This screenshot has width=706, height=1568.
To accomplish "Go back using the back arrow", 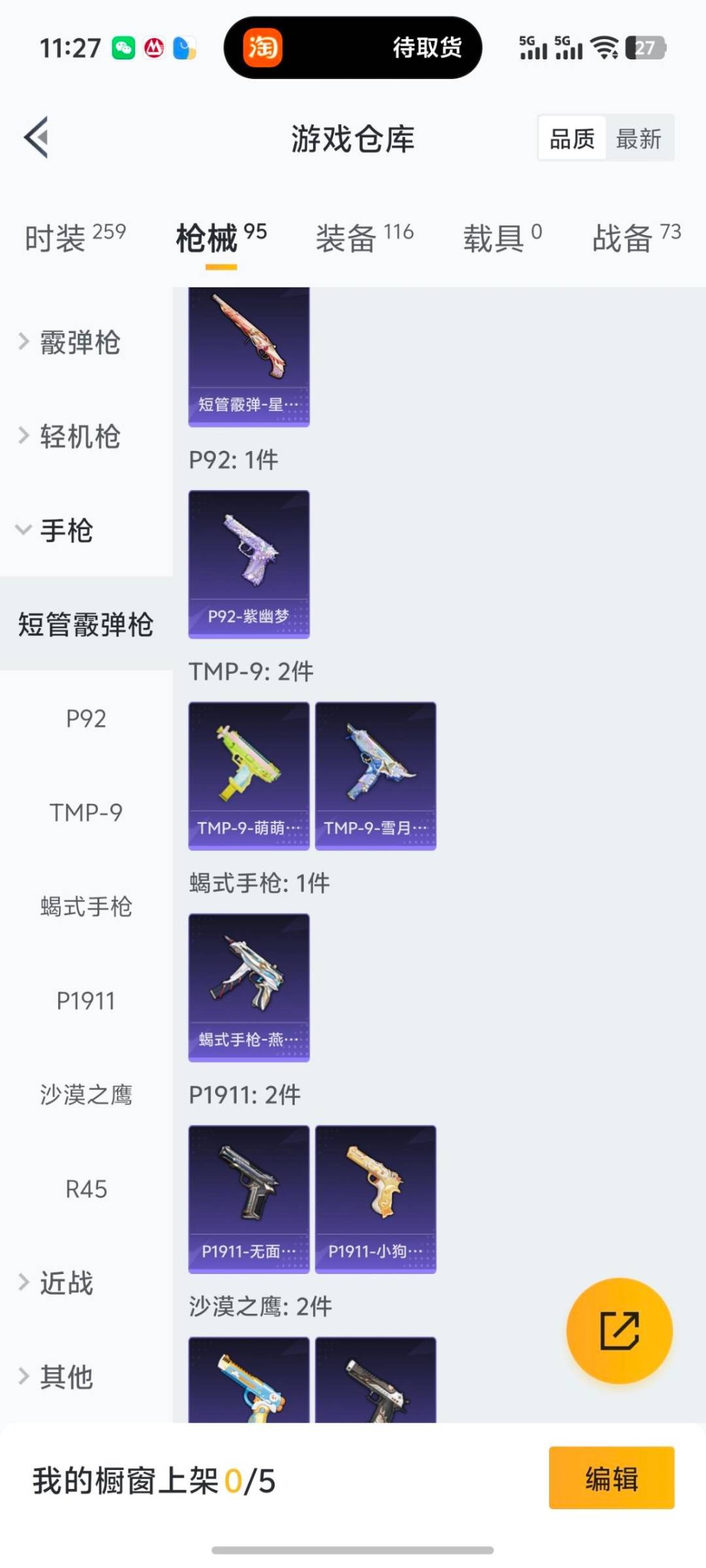I will point(37,137).
